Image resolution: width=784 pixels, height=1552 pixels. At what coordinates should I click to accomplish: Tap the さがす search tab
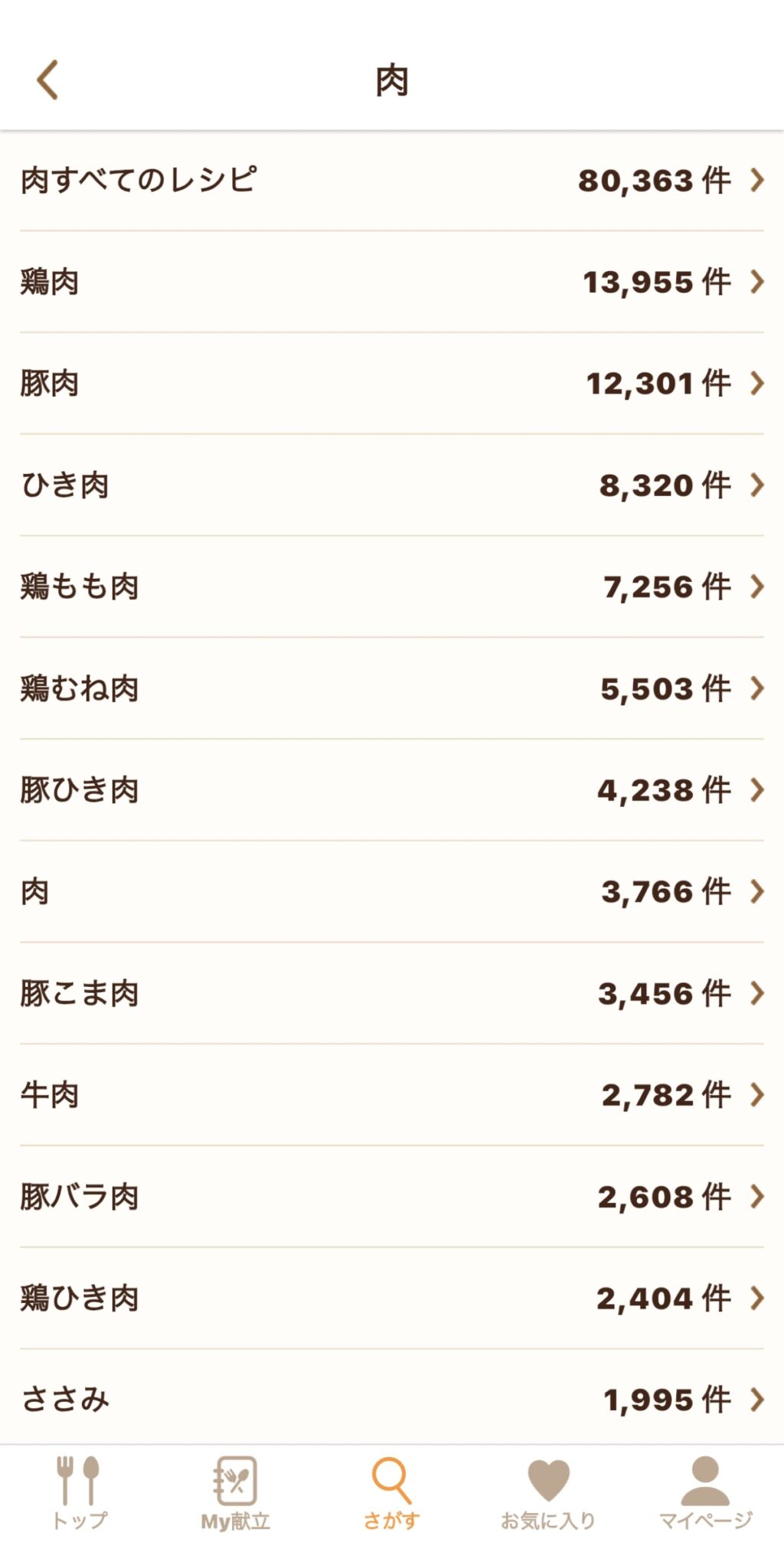point(392,1493)
